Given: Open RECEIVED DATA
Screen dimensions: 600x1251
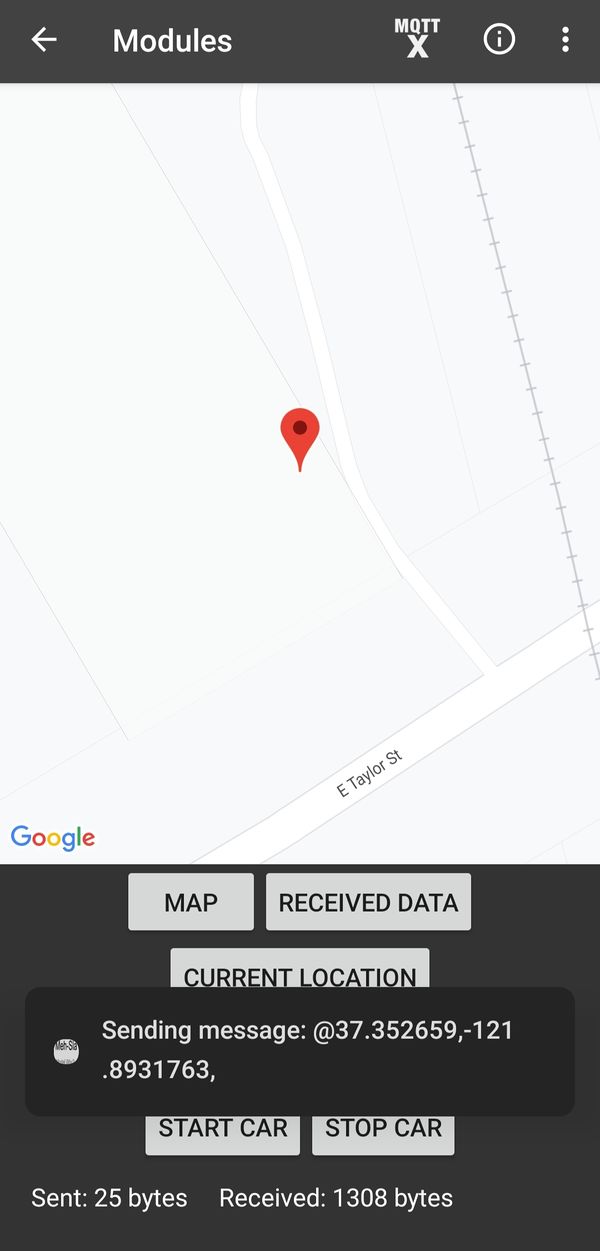Looking at the screenshot, I should pyautogui.click(x=368, y=902).
